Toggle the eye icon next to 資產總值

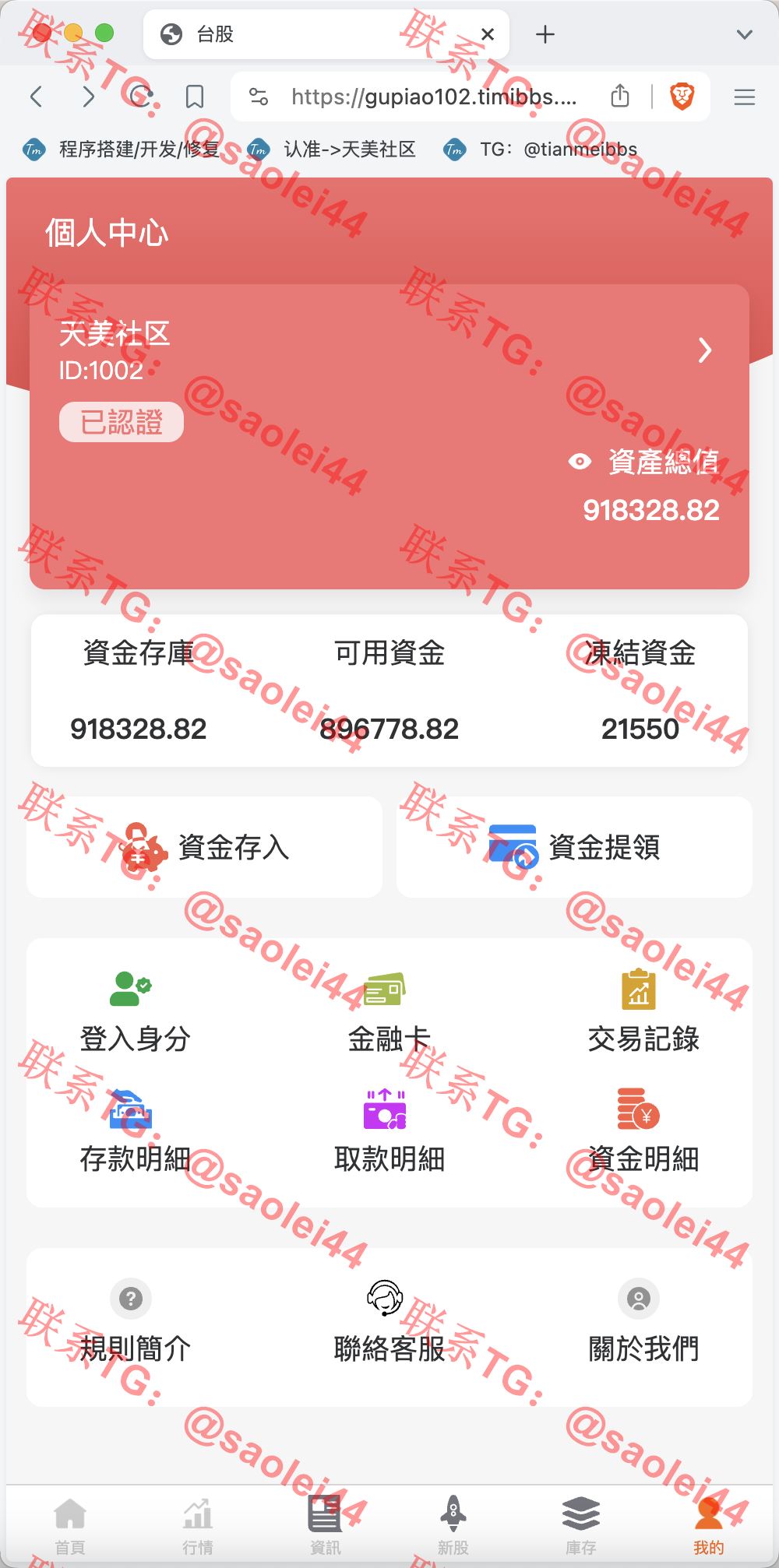[x=580, y=462]
